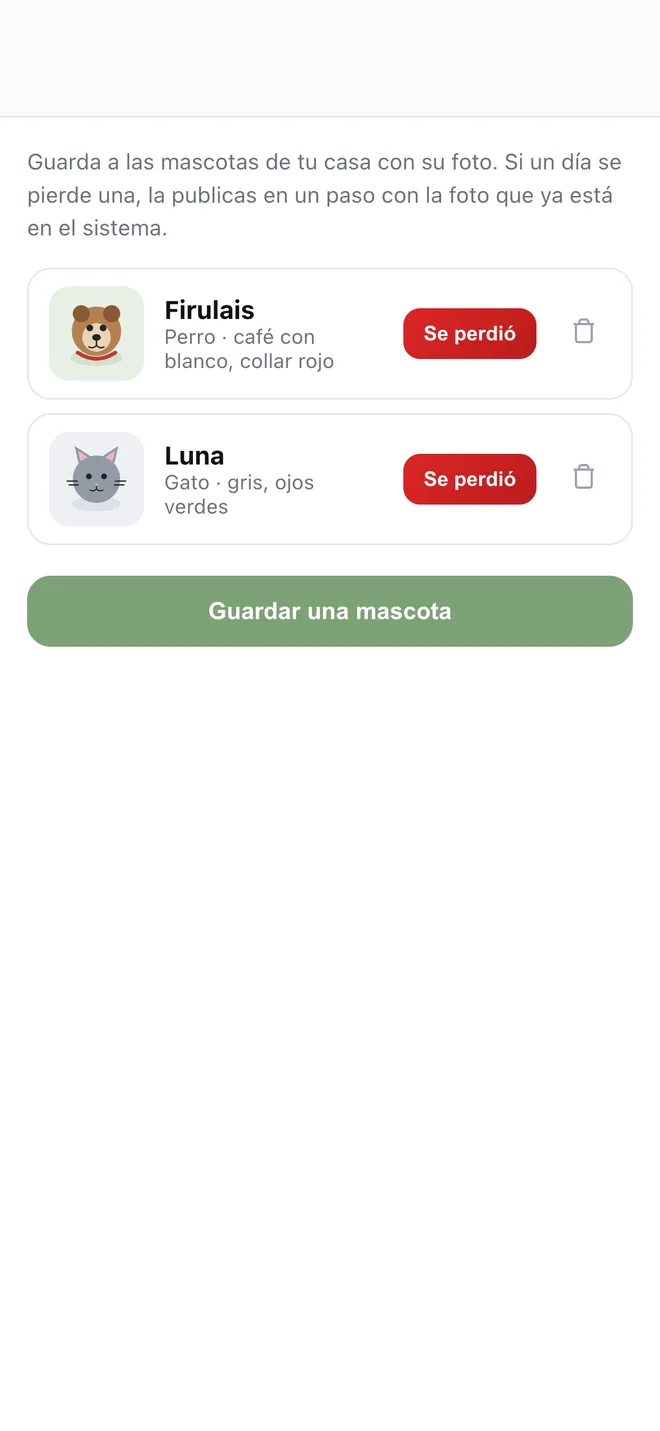Report Firulais as lost with Se perdió

click(470, 333)
